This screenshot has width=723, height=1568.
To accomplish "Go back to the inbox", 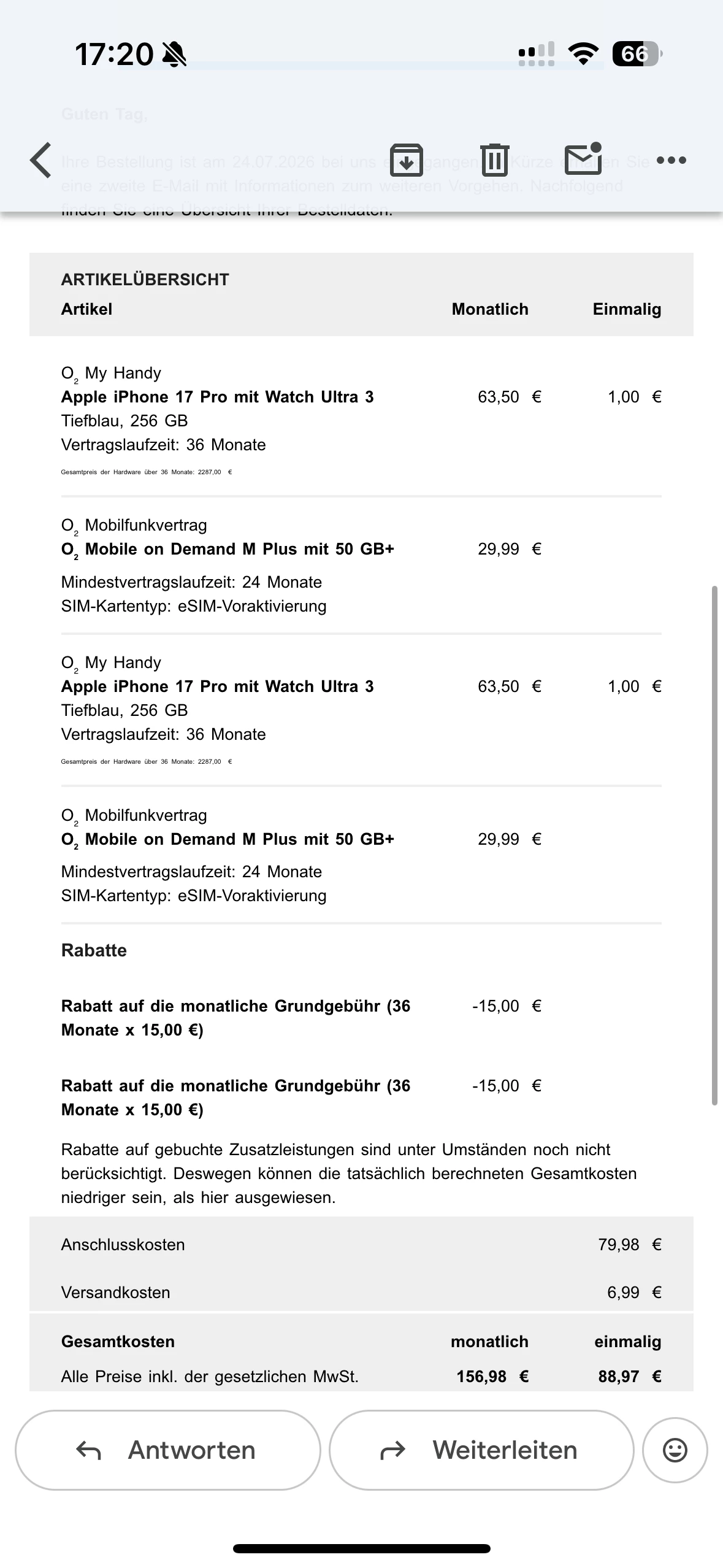I will [x=40, y=160].
